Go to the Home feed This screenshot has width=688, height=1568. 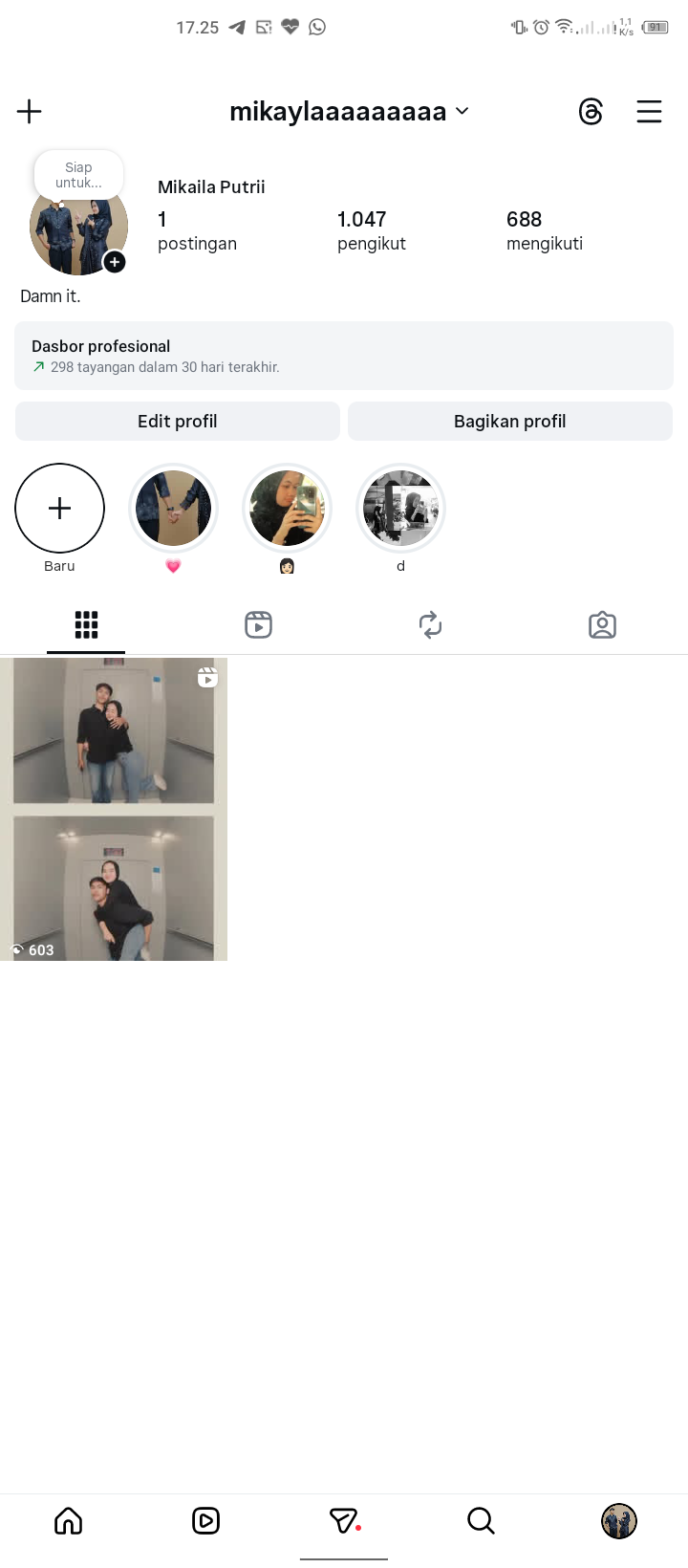(69, 1520)
